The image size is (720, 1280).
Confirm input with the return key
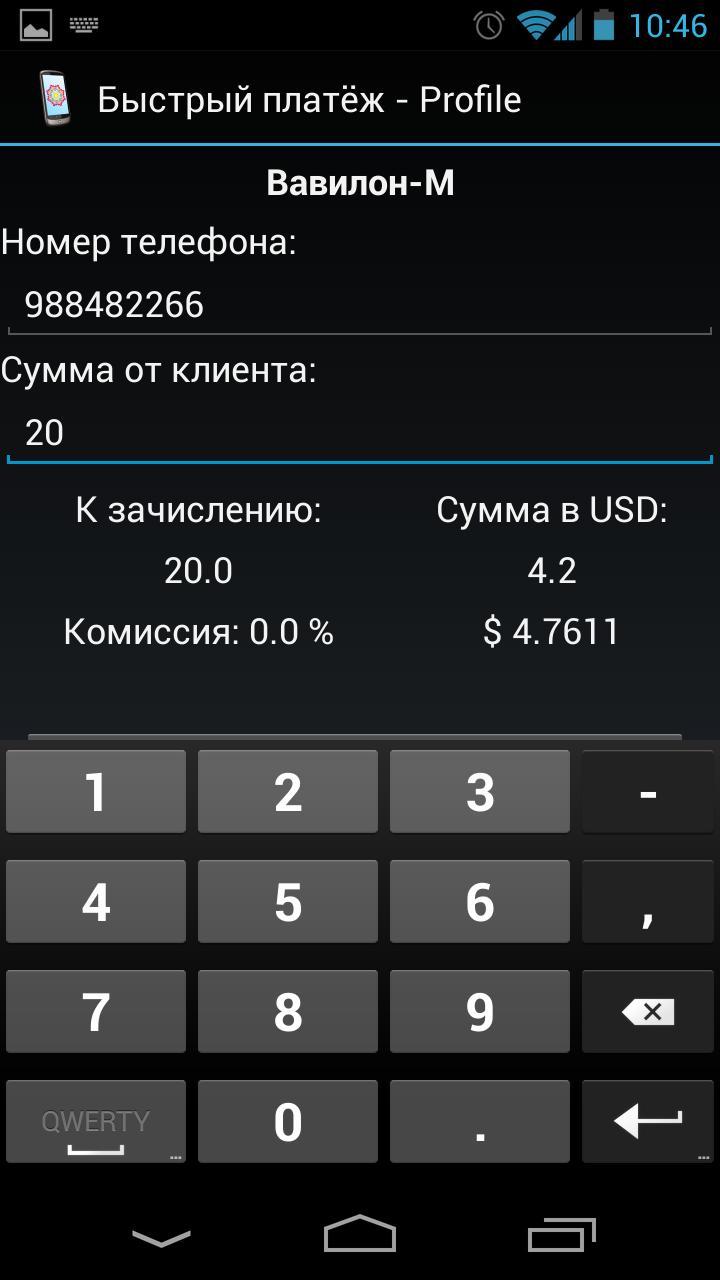tap(648, 1122)
